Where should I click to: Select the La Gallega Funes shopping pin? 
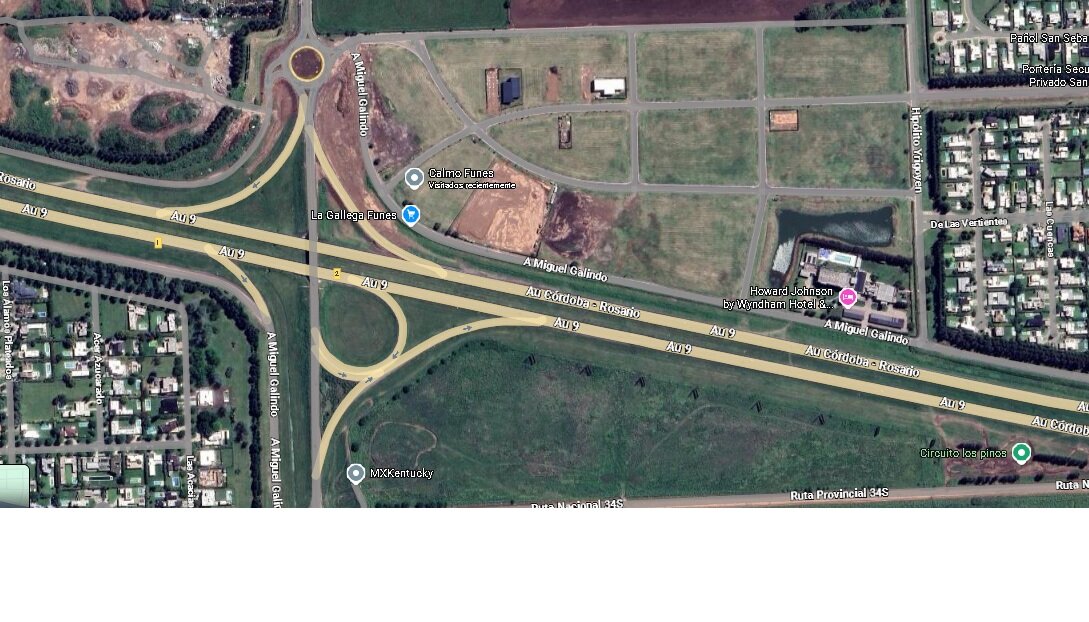411,214
